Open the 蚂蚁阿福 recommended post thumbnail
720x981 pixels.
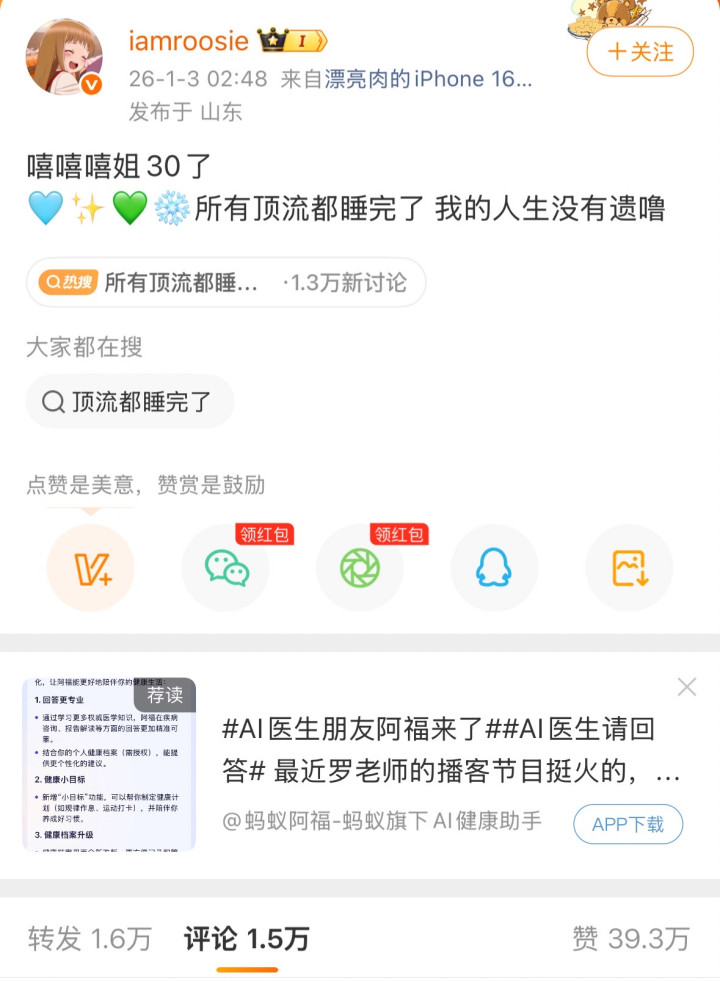(x=109, y=764)
